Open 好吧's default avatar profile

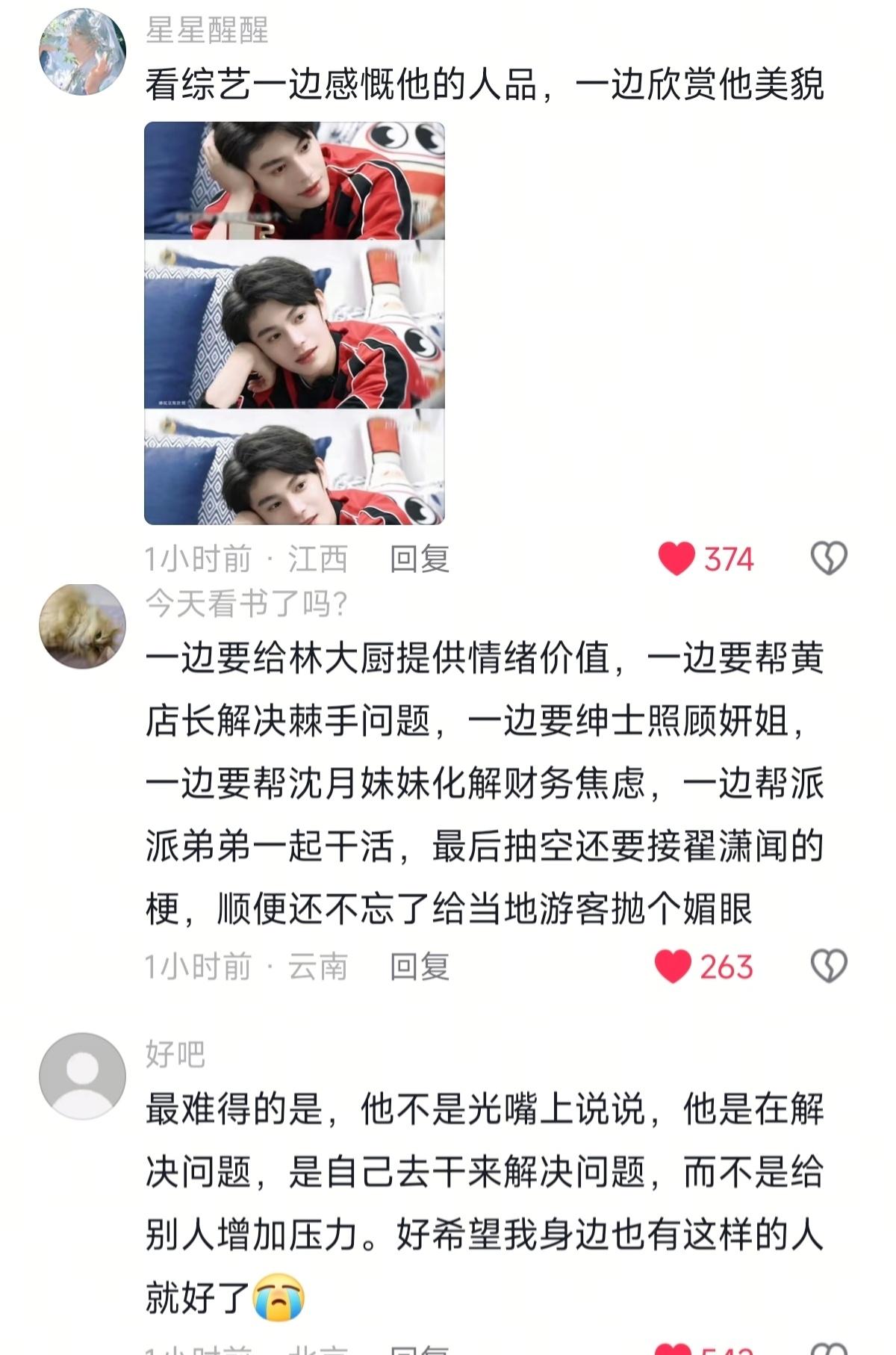(x=82, y=1076)
